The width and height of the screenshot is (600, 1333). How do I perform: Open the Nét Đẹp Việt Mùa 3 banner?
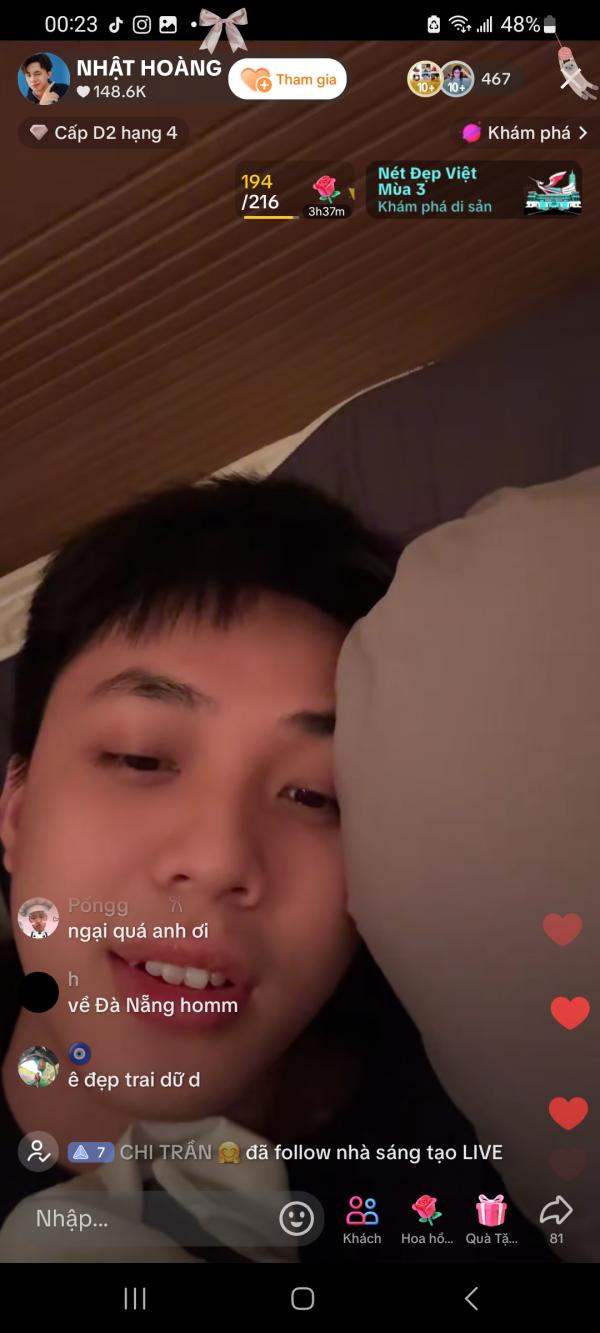[474, 190]
